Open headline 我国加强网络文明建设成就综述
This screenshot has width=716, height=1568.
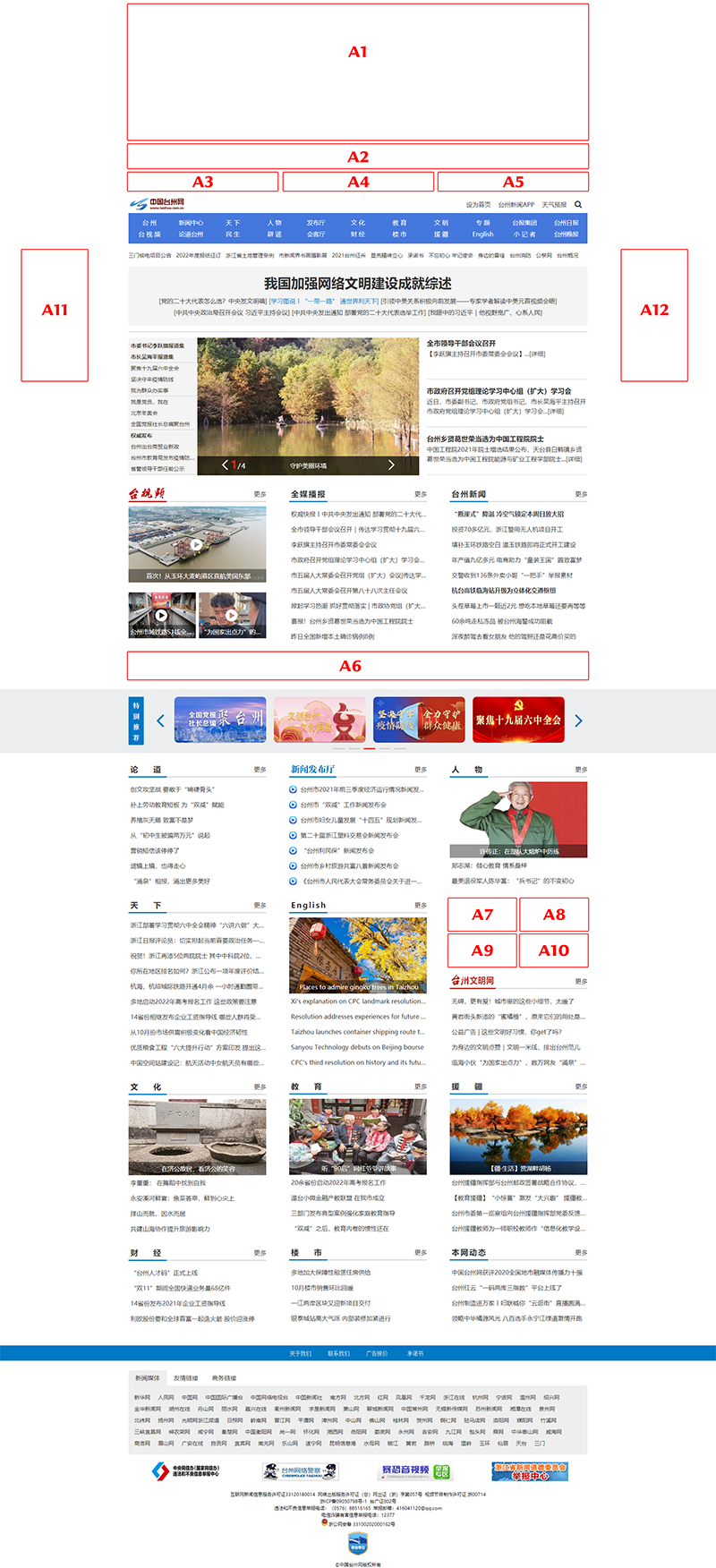click(357, 283)
